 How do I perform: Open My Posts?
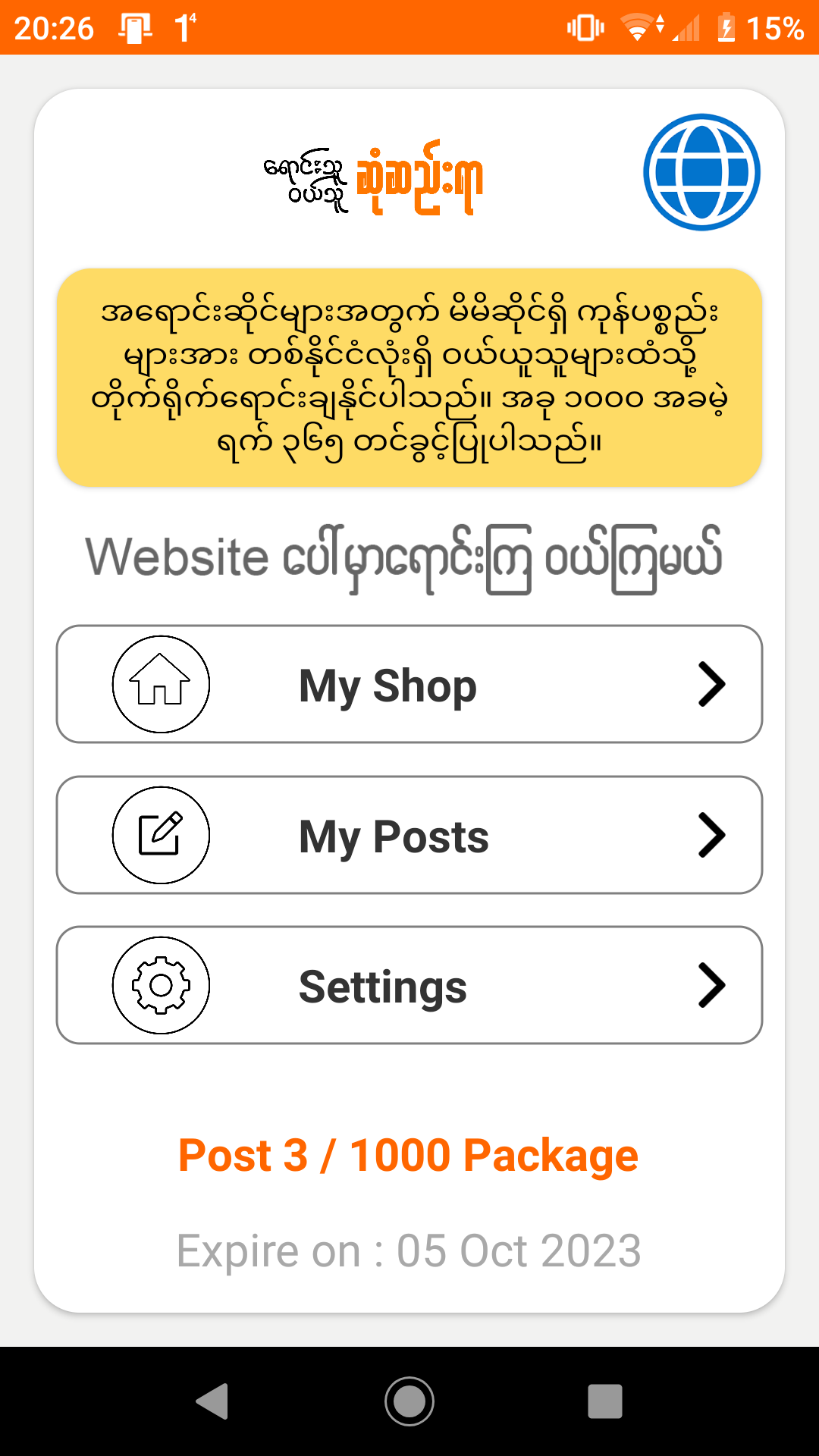coord(409,835)
